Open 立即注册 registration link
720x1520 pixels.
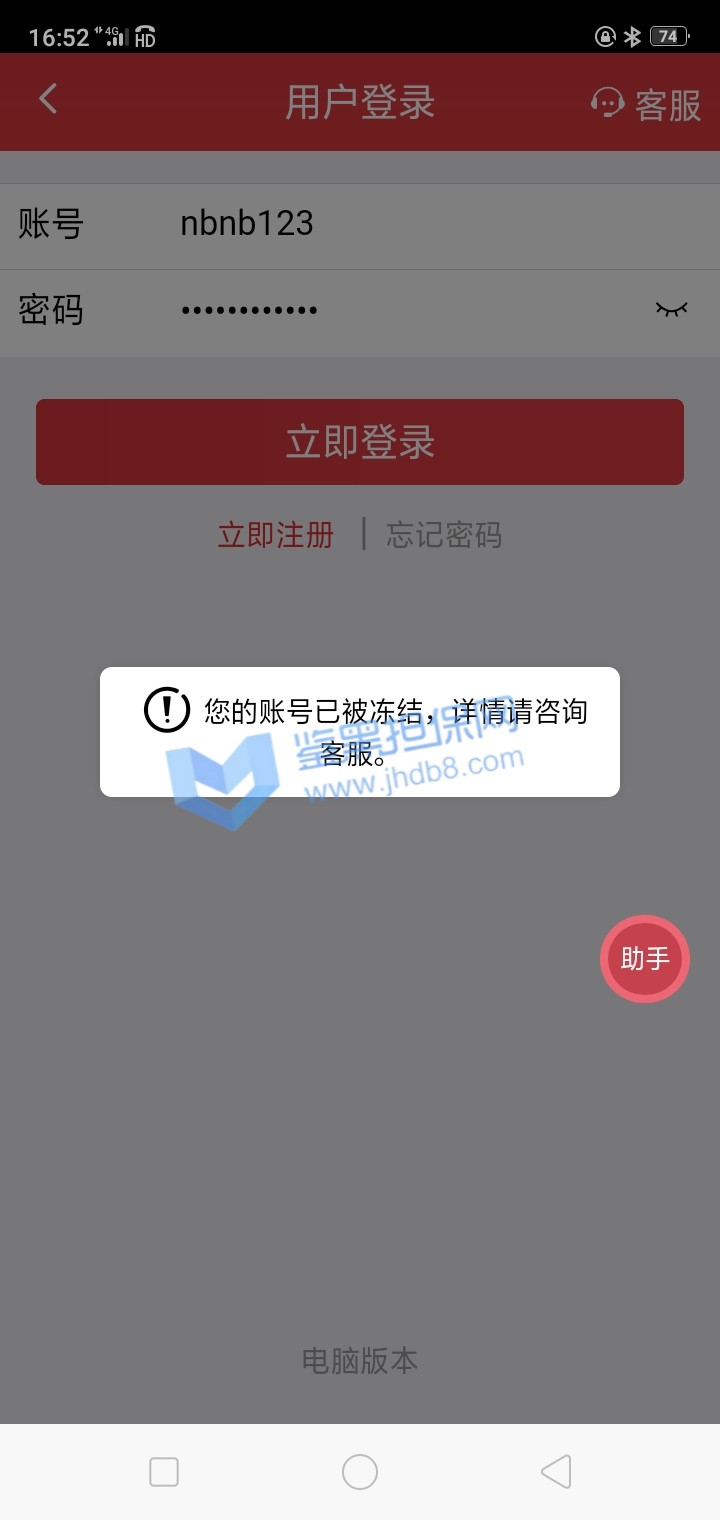coord(276,535)
